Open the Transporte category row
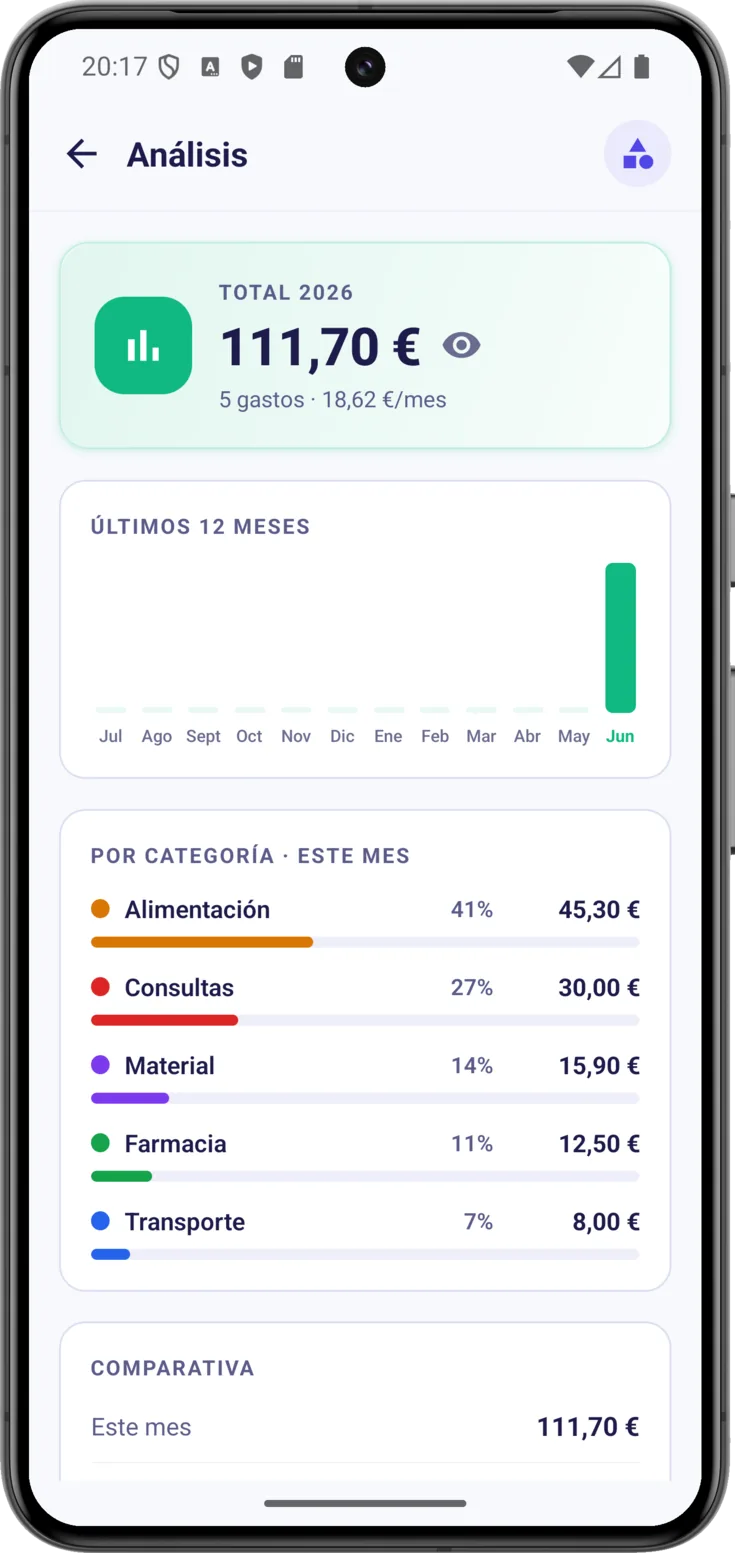The height and width of the screenshot is (1553, 735). (x=365, y=1234)
